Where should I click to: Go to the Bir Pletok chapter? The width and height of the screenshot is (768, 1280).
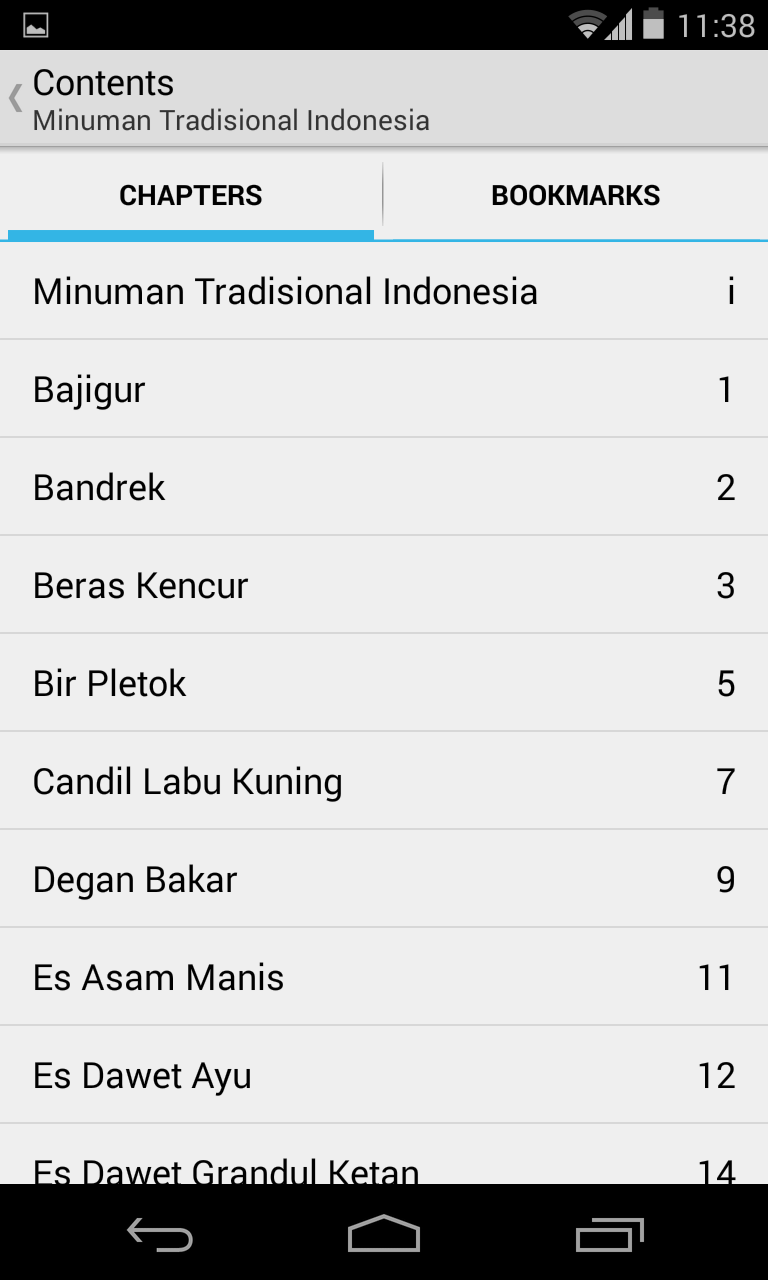(384, 683)
